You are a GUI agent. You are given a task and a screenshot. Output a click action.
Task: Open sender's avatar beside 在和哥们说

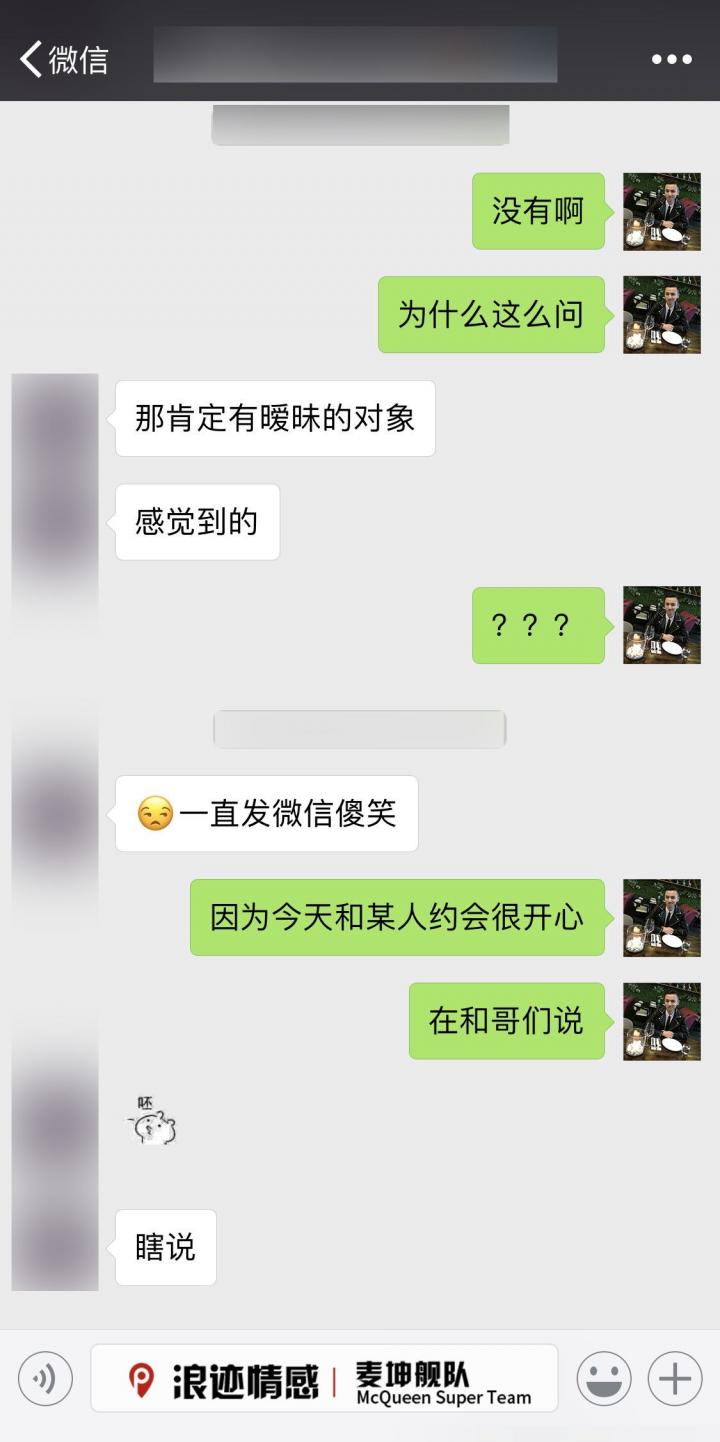click(x=661, y=1021)
